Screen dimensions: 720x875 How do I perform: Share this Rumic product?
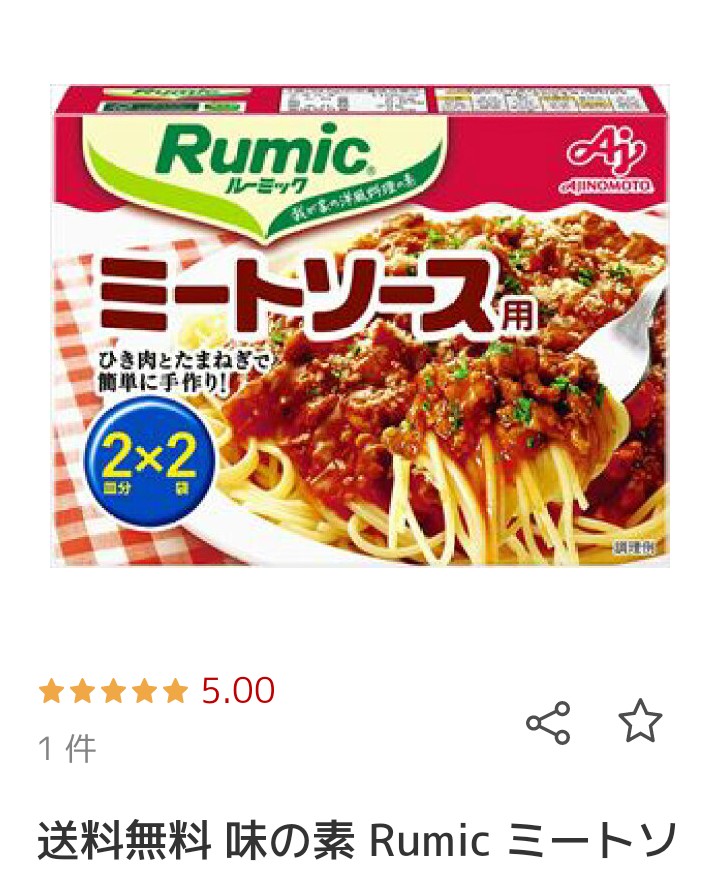click(x=548, y=722)
